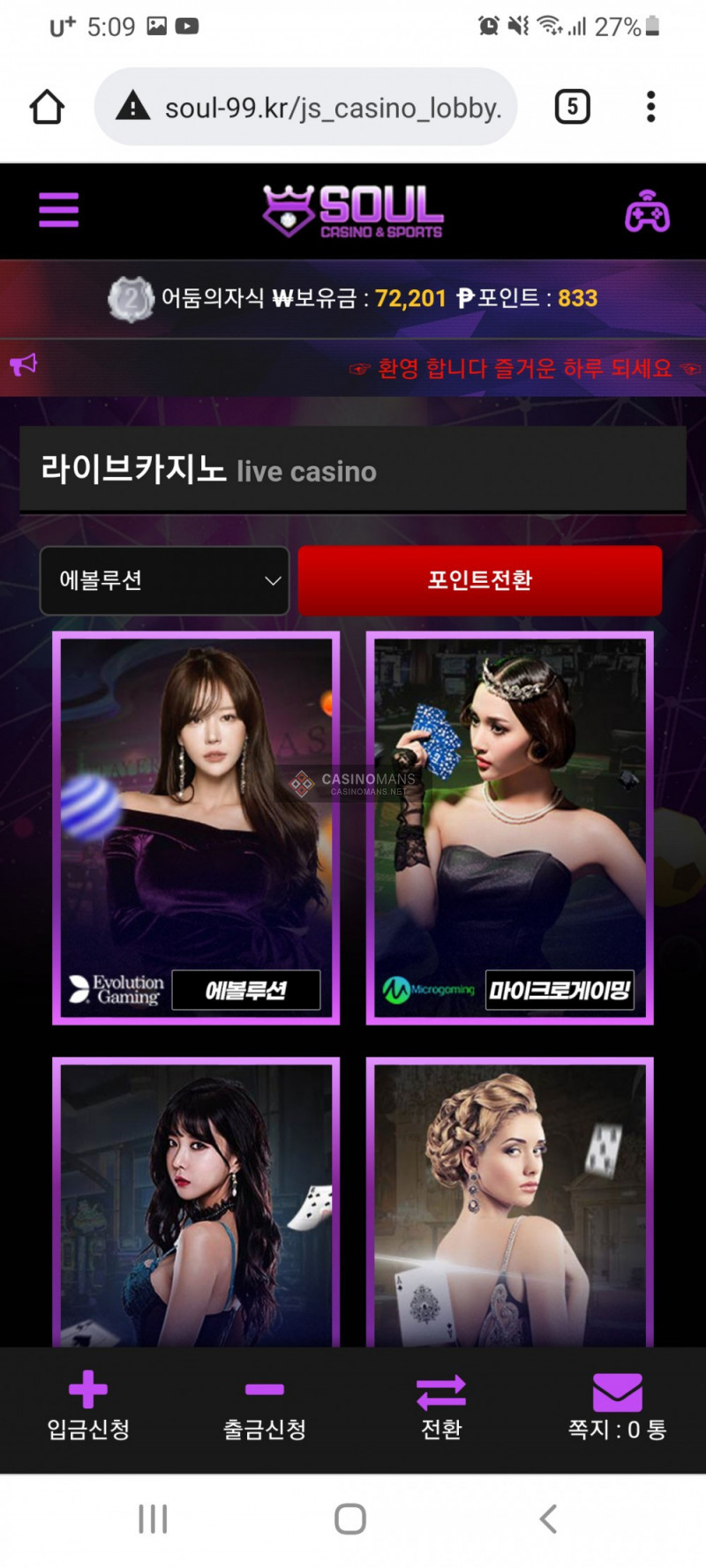Image resolution: width=706 pixels, height=1568 pixels.
Task: Expand the 에볼루션 provider dropdown
Action: point(165,580)
